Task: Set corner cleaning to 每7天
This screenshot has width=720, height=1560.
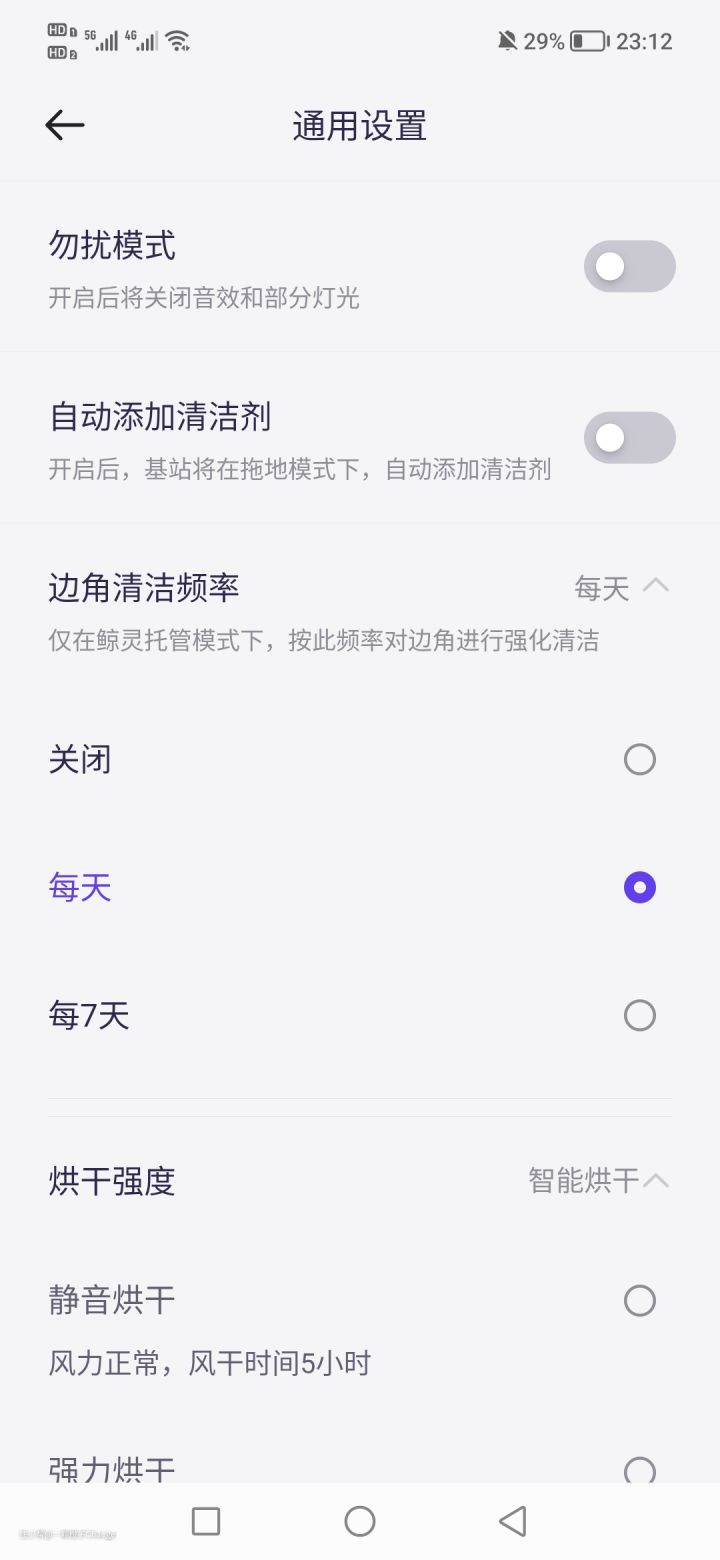Action: (639, 1016)
